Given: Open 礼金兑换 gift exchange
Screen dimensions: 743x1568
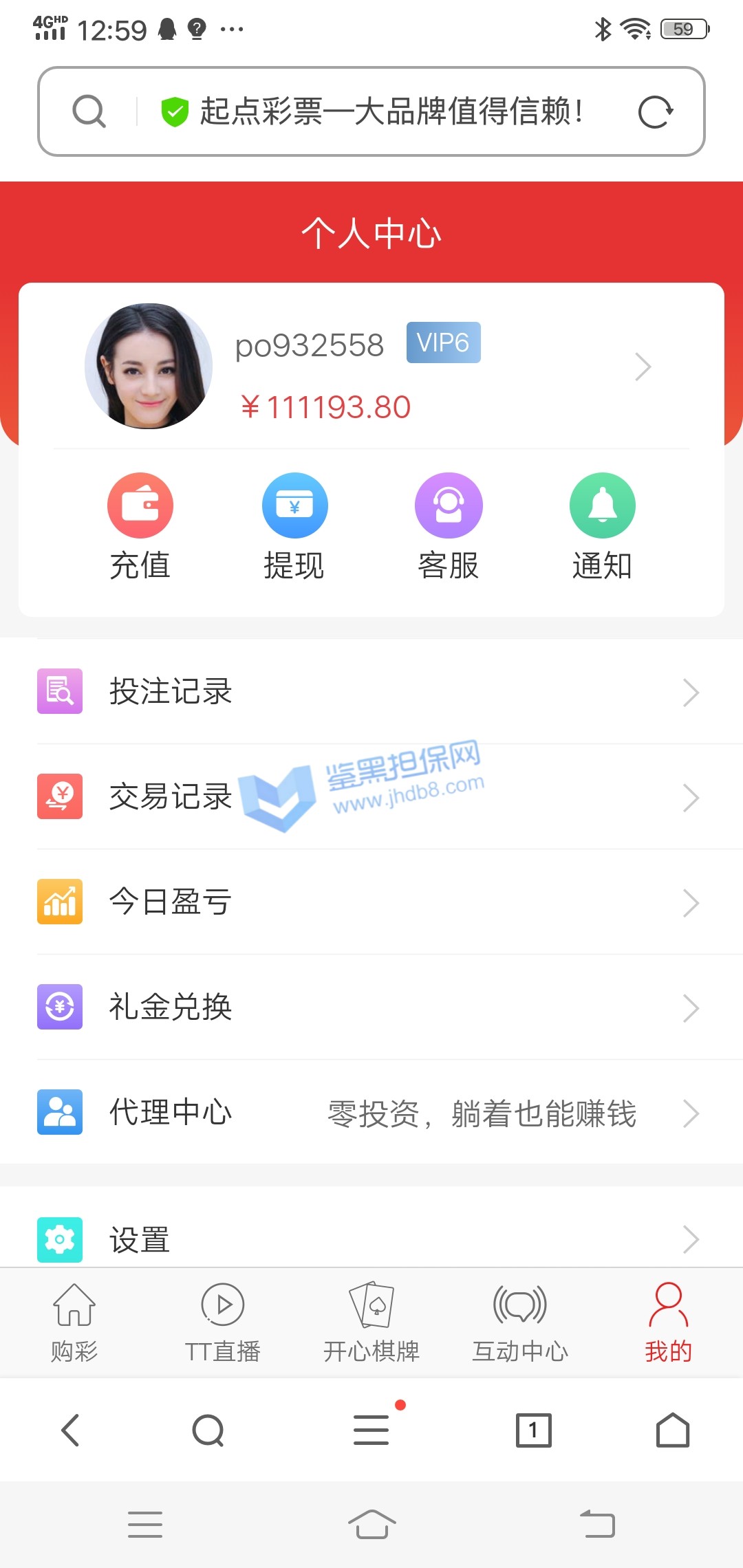Looking at the screenshot, I should tap(371, 1008).
